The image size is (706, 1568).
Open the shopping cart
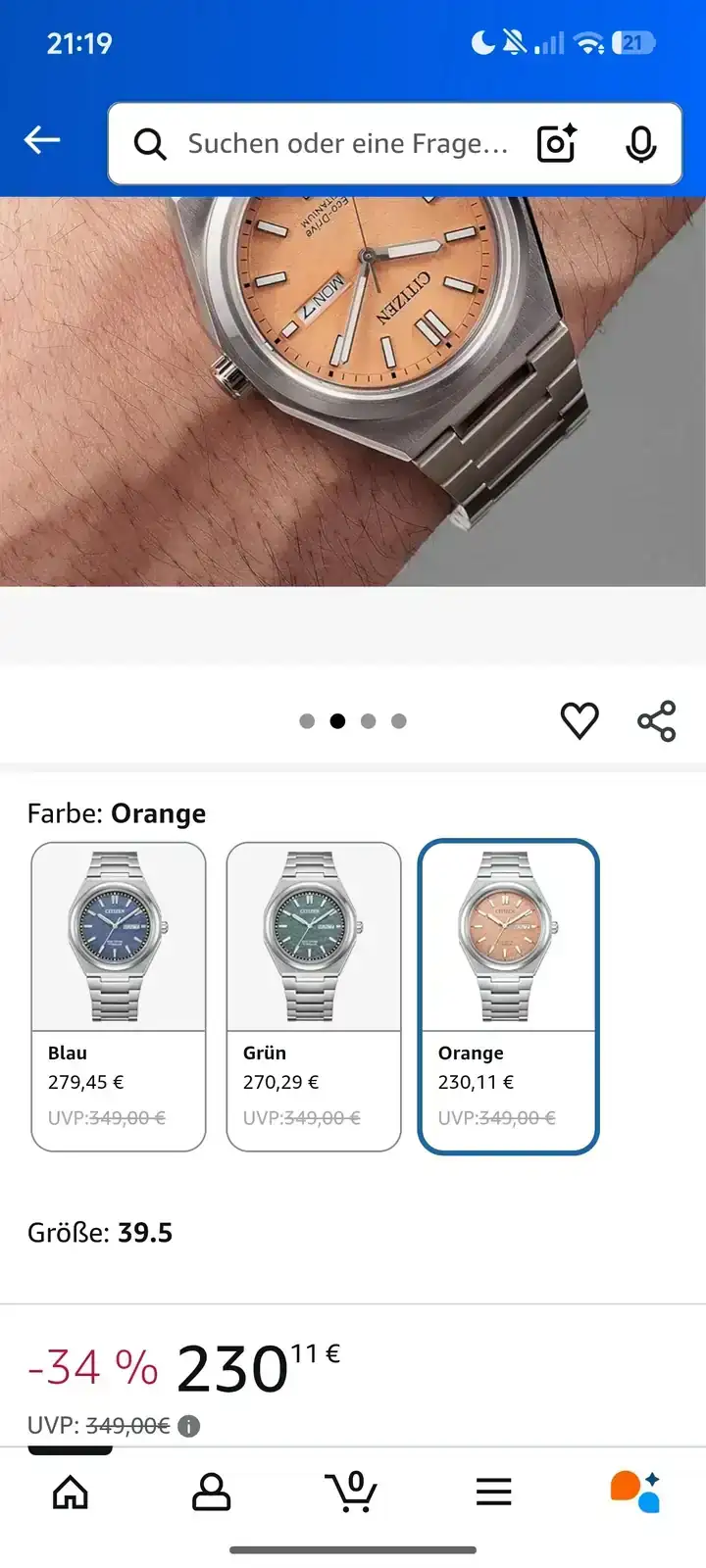[x=351, y=1491]
